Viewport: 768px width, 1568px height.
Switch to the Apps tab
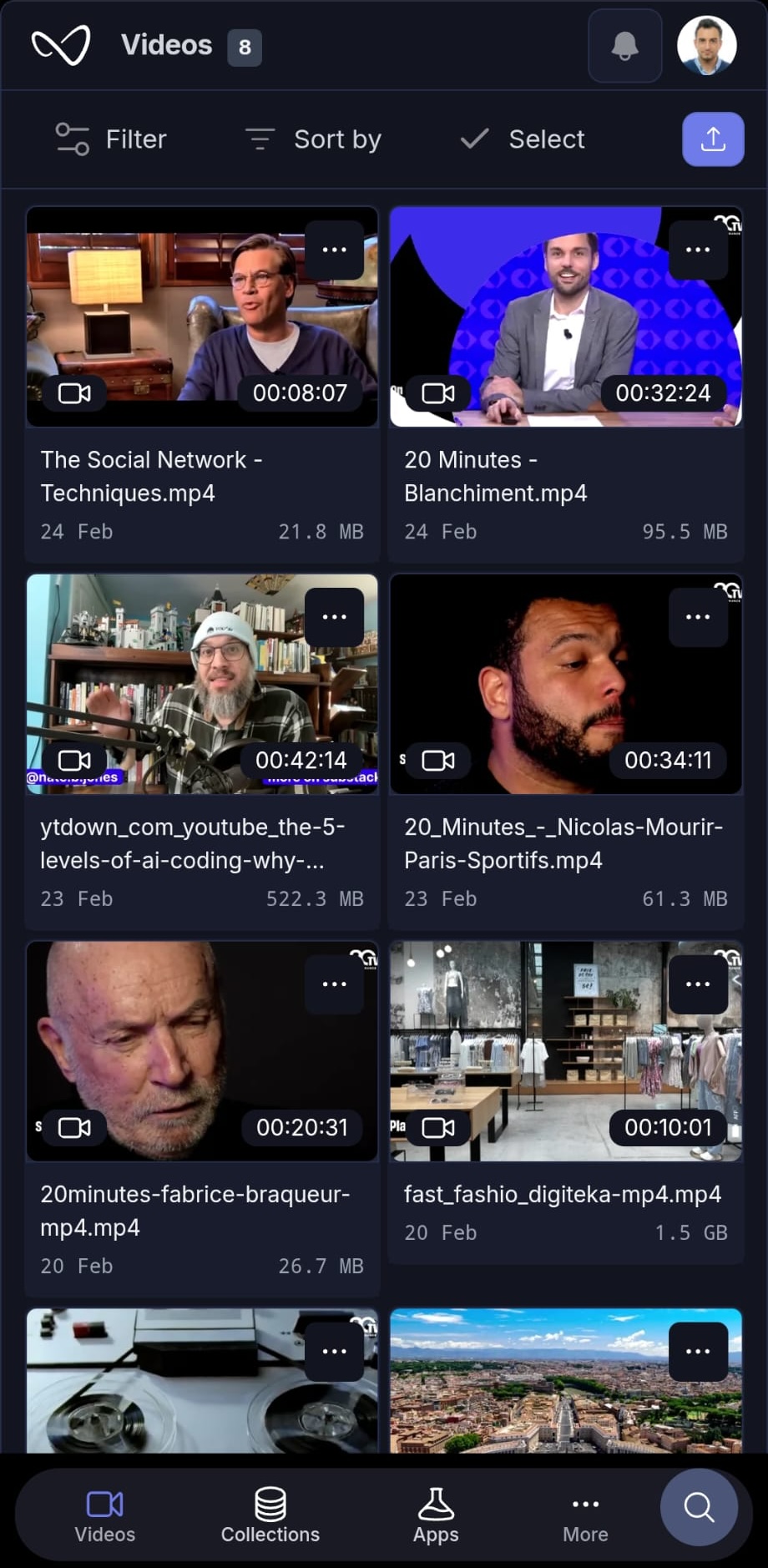coord(436,1515)
